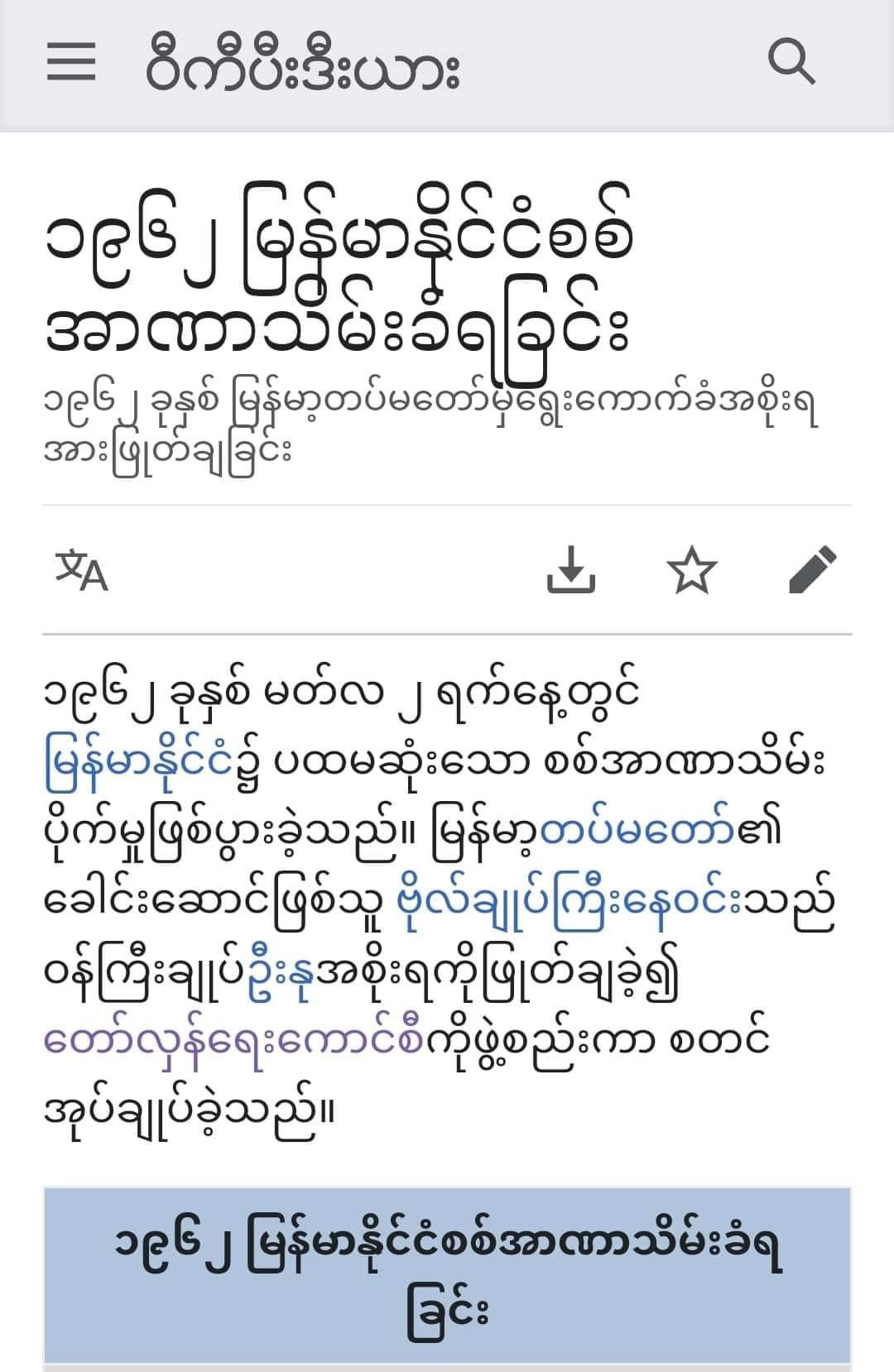The image size is (894, 1372).
Task: Download this article
Action: (571, 570)
